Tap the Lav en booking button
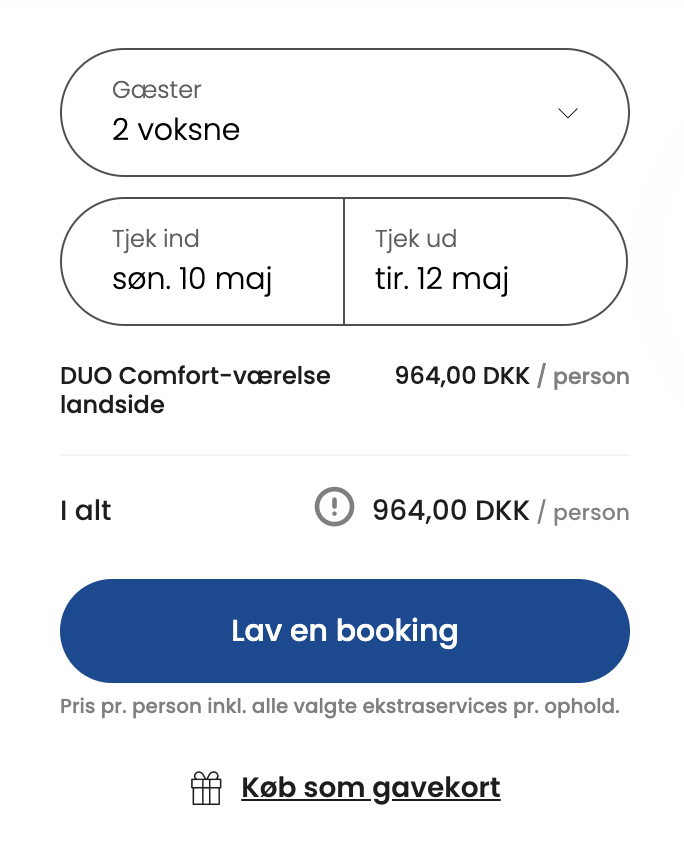Image resolution: width=684 pixels, height=848 pixels. [344, 631]
